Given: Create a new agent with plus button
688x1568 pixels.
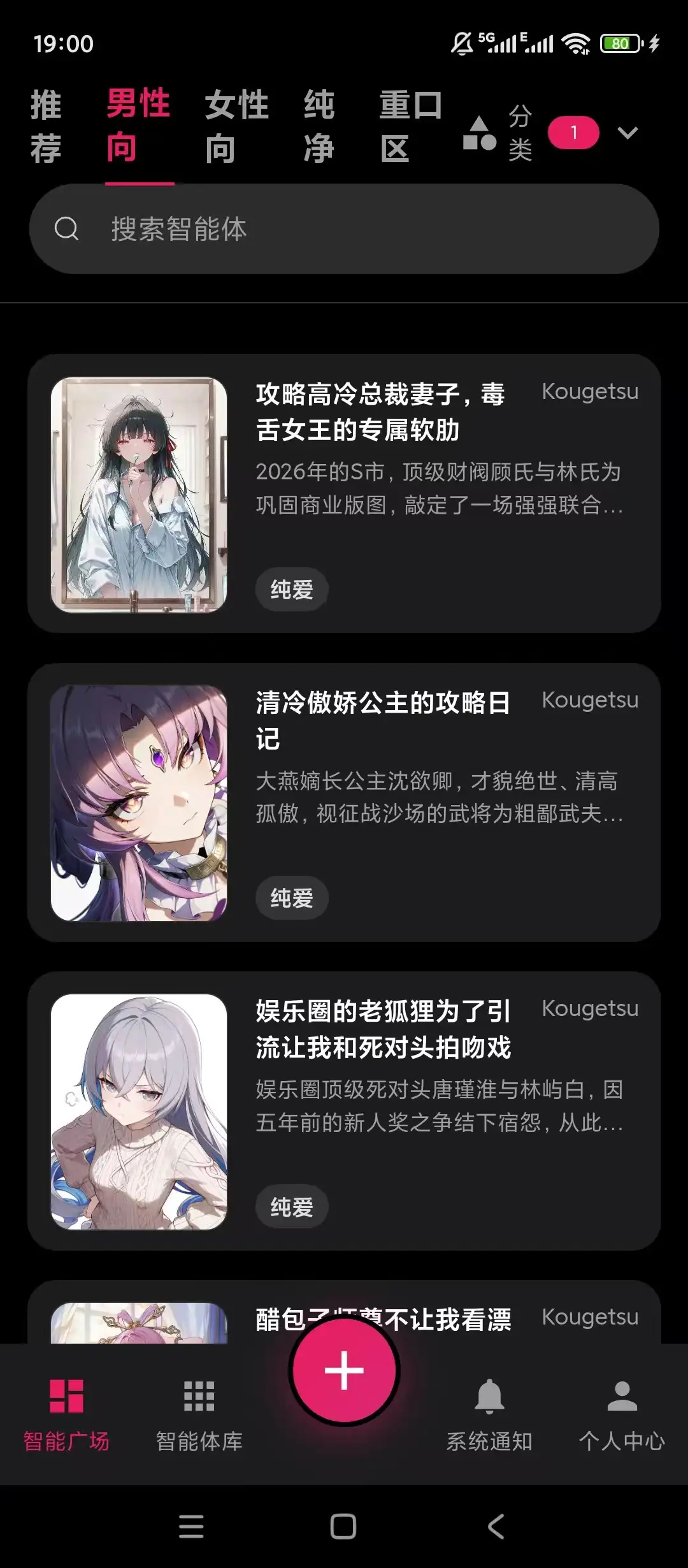Looking at the screenshot, I should [344, 1370].
